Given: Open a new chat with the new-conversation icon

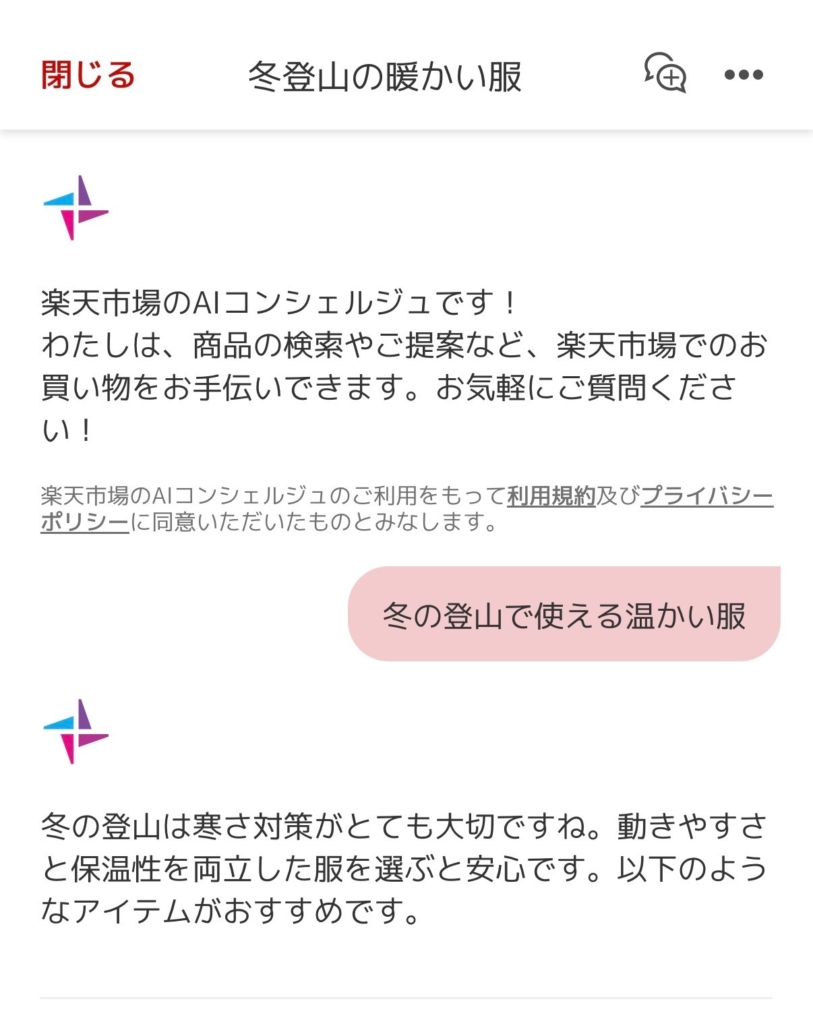Looking at the screenshot, I should (665, 75).
